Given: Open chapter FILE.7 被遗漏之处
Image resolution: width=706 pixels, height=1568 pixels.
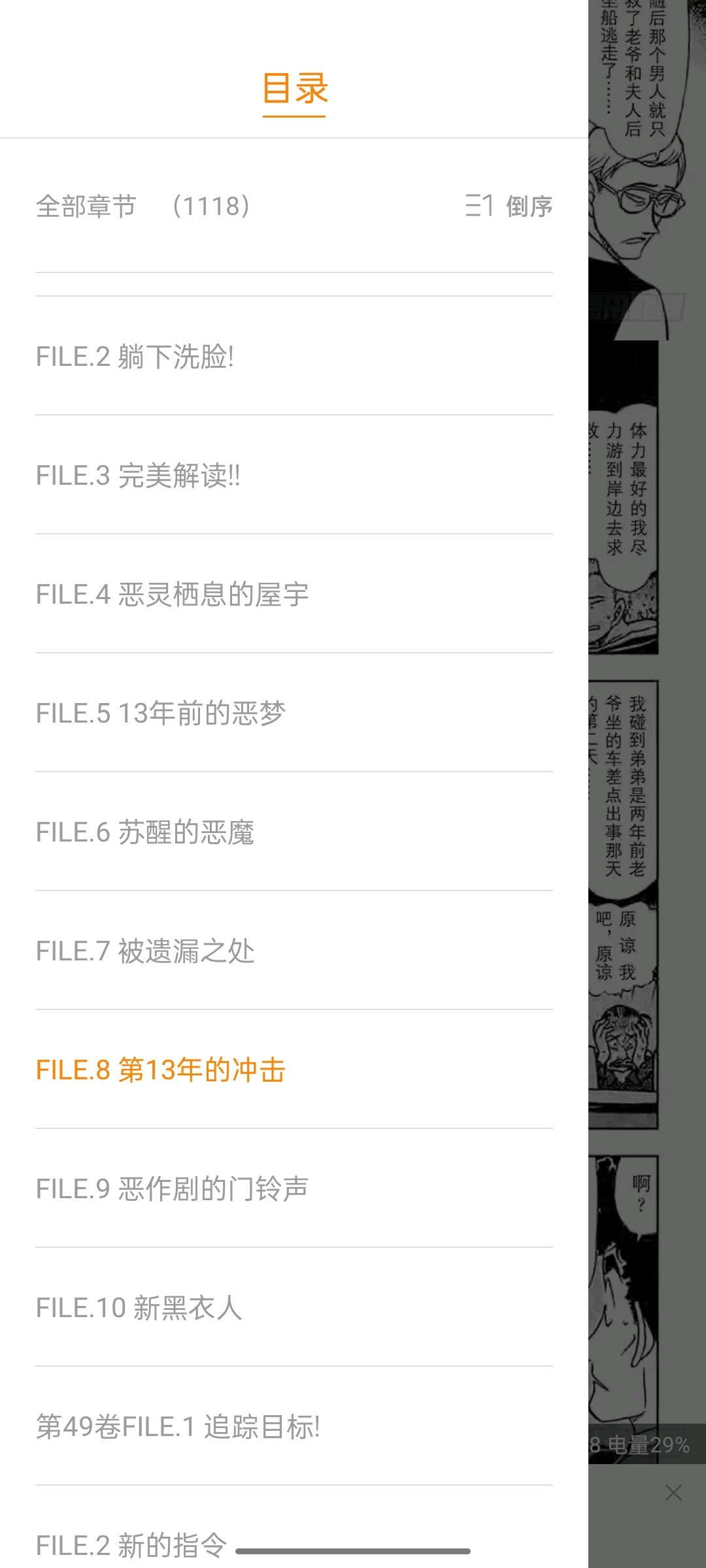Looking at the screenshot, I should point(145,951).
